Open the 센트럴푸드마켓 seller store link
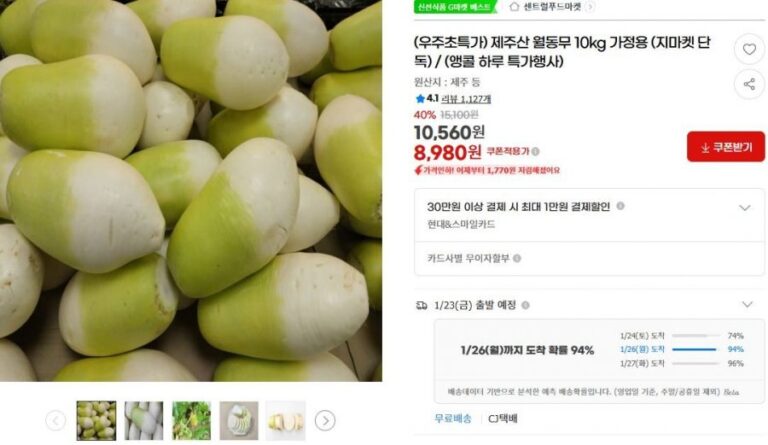The width and height of the screenshot is (768, 445). (552, 6)
